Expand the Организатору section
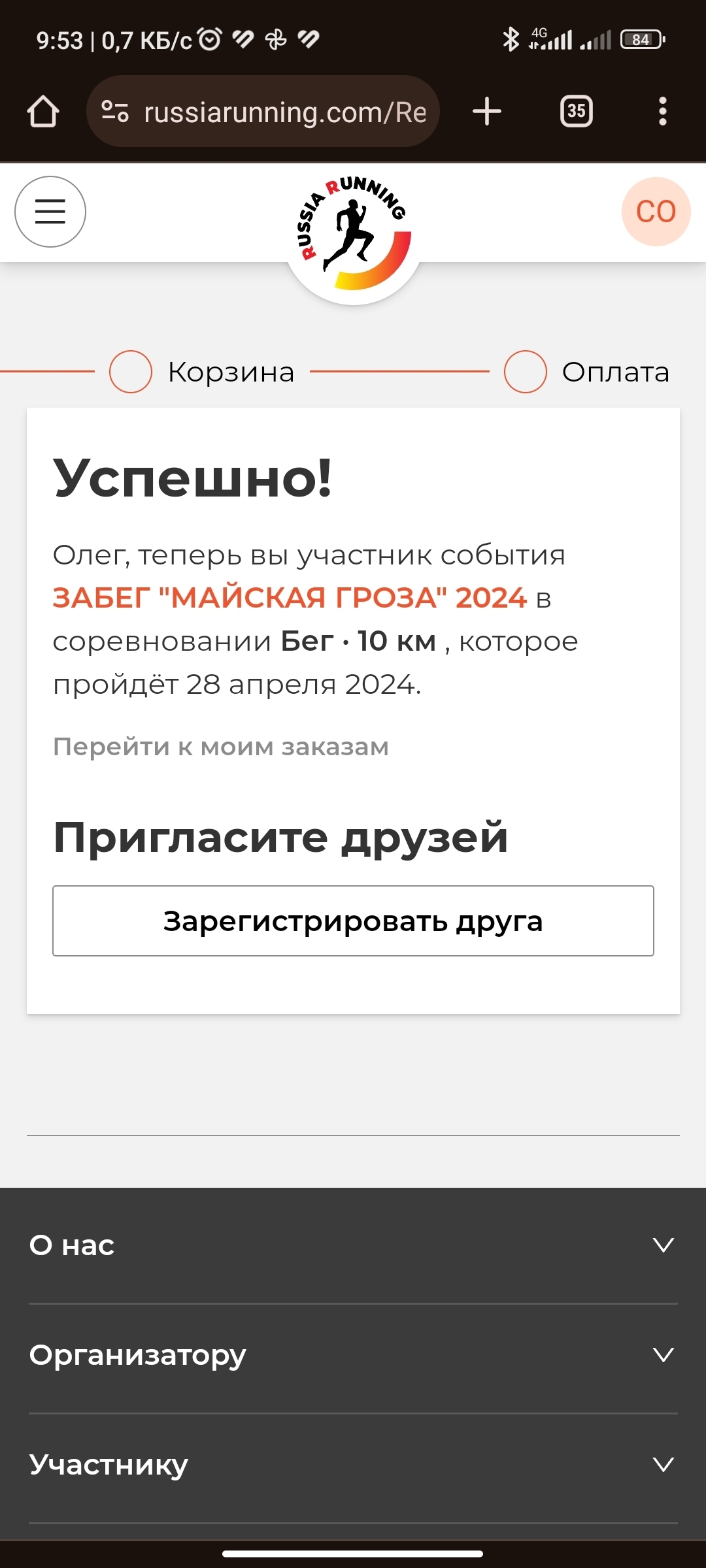 353,1355
